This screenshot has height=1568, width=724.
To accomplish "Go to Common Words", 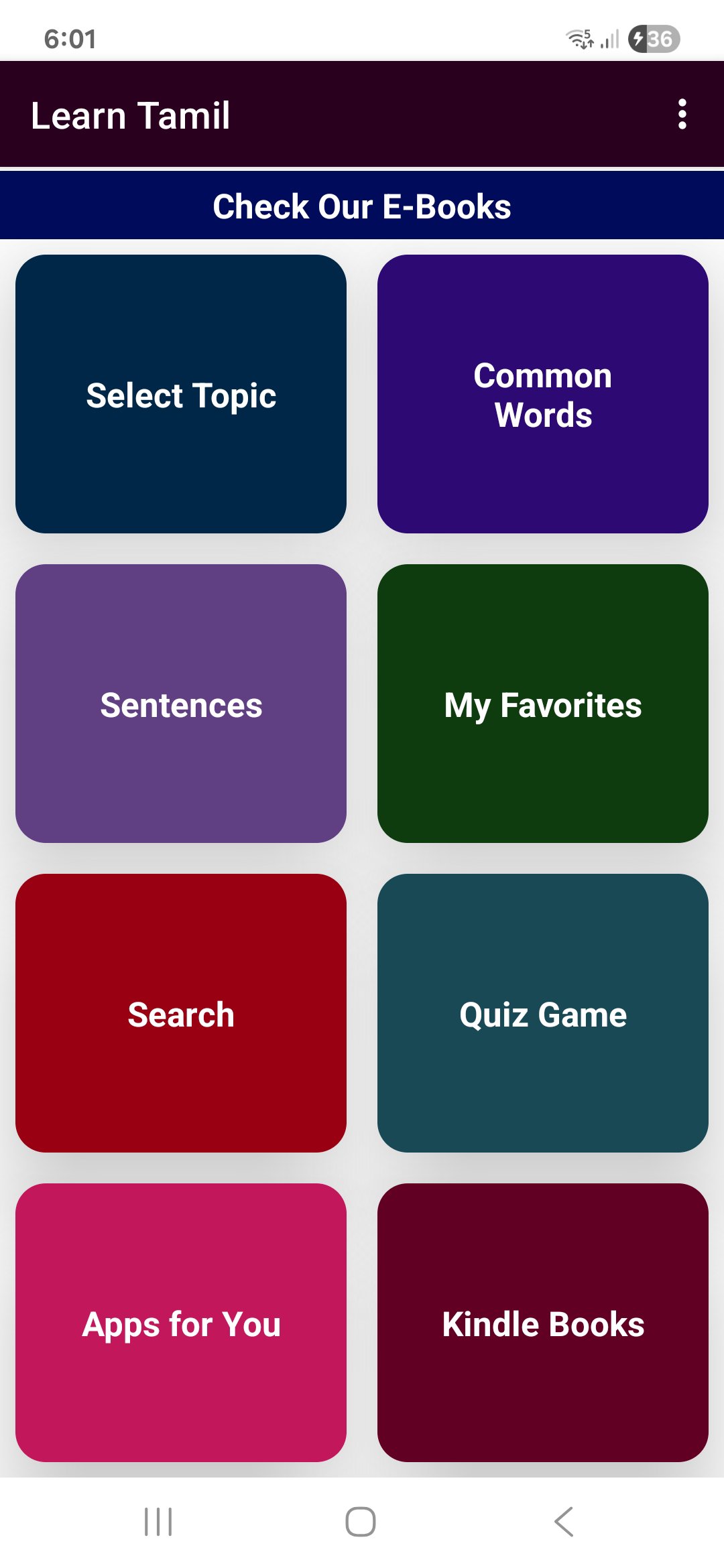I will [543, 394].
